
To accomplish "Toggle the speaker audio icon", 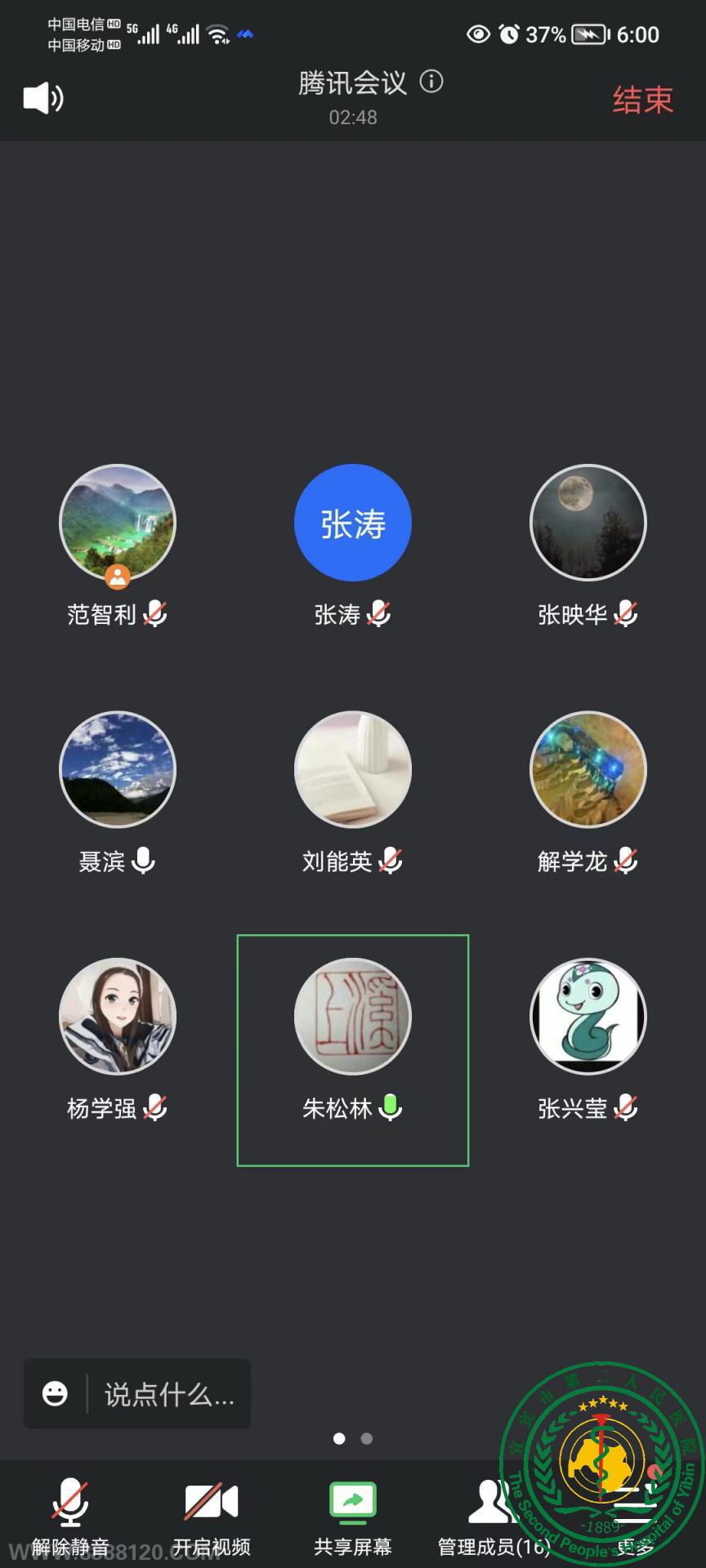I will tap(42, 99).
